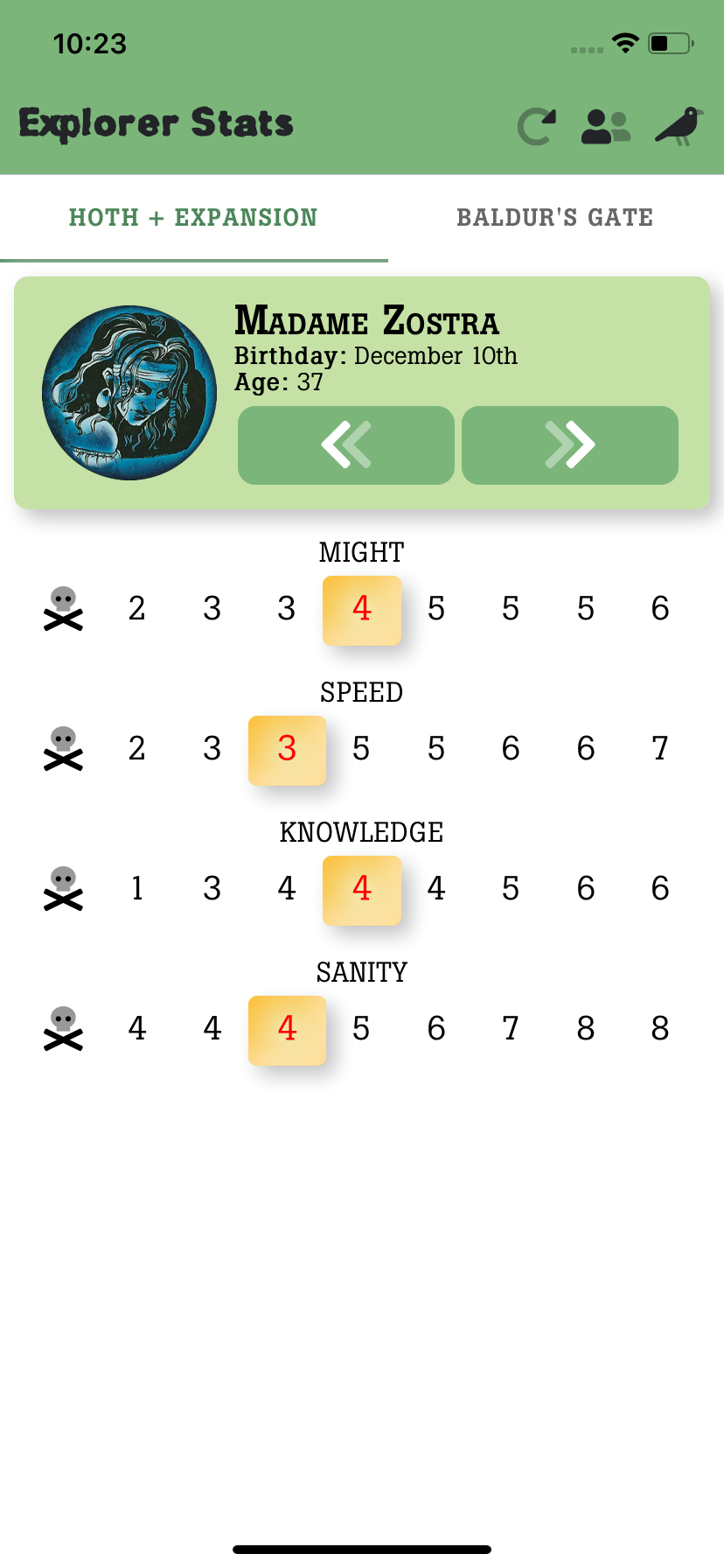
Task: Switch to the Baldur's Gate tab
Action: [x=554, y=218]
